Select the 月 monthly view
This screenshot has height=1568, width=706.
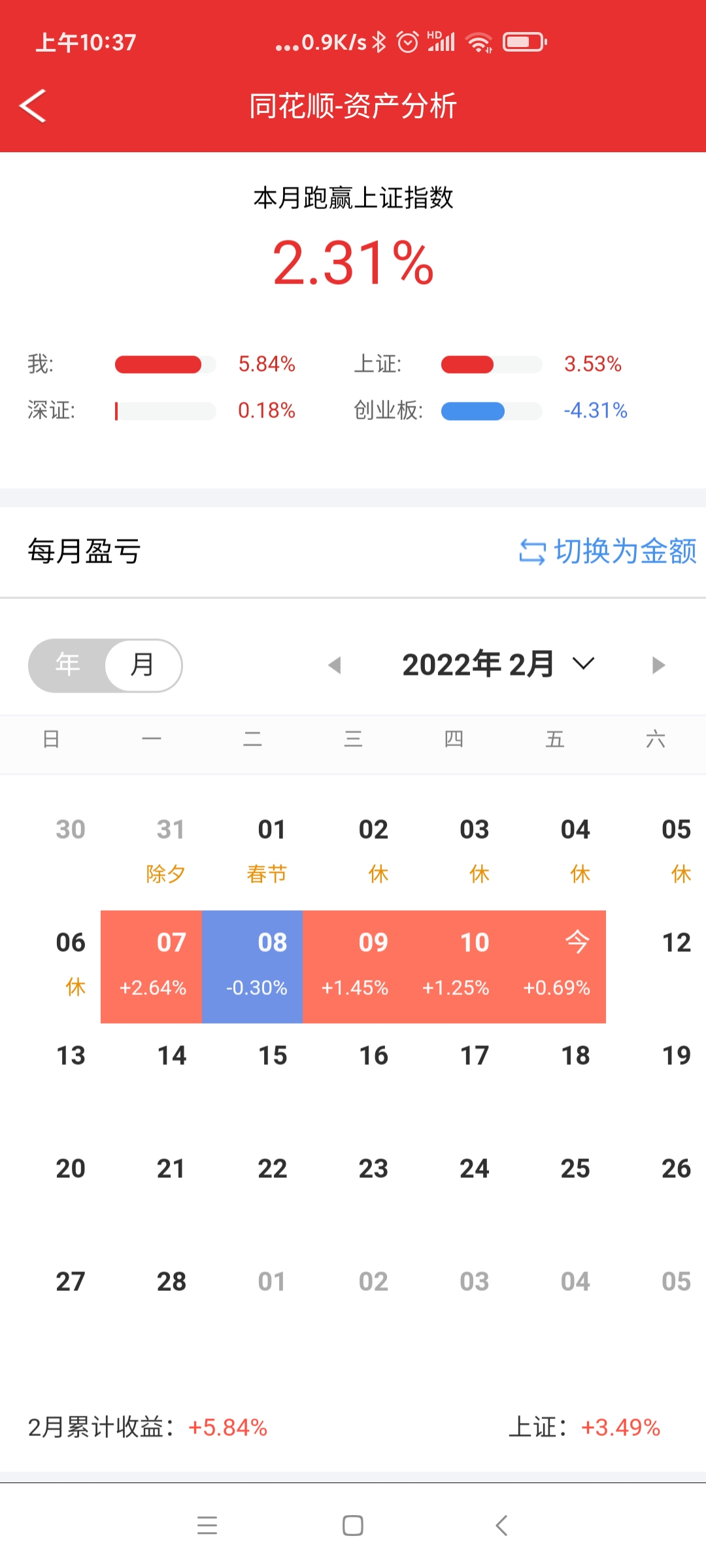(x=143, y=664)
